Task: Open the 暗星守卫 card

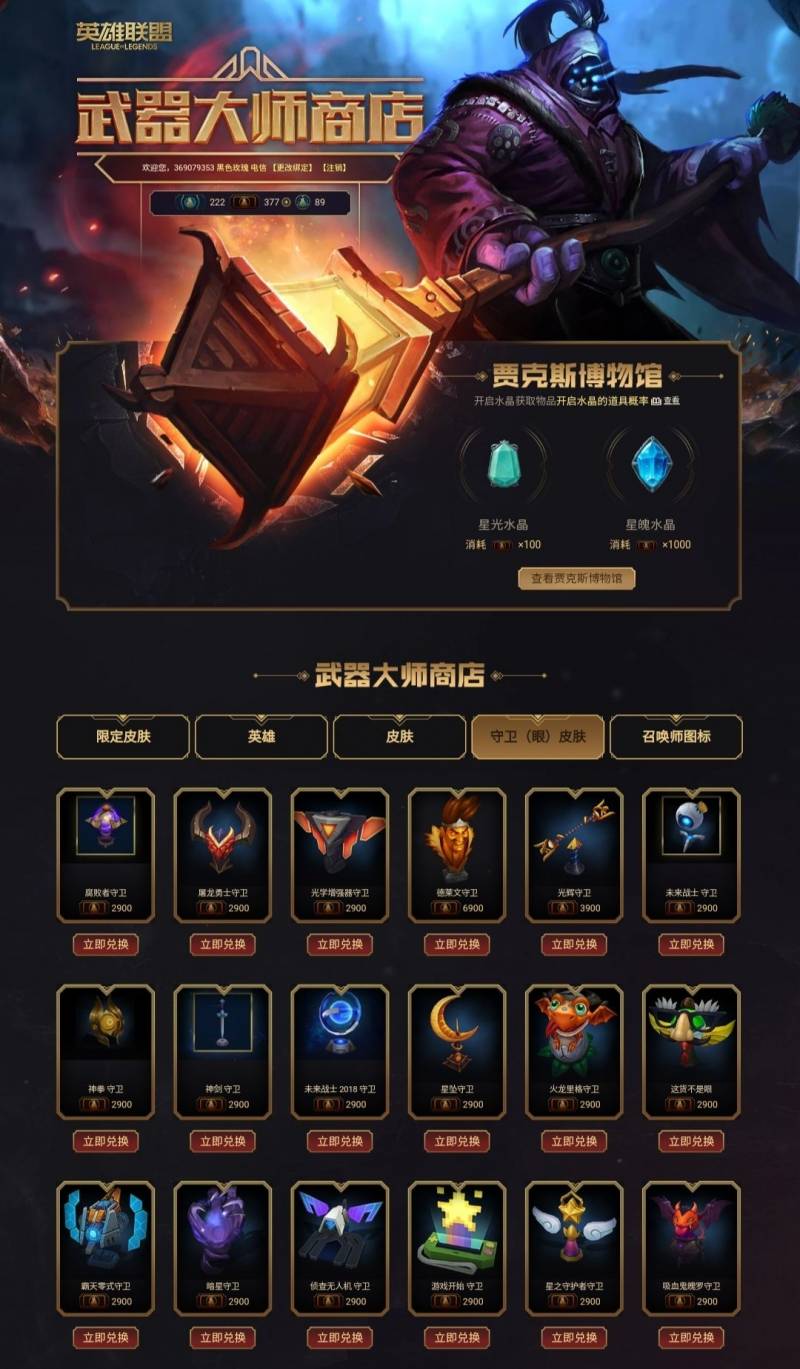Action: point(223,1249)
